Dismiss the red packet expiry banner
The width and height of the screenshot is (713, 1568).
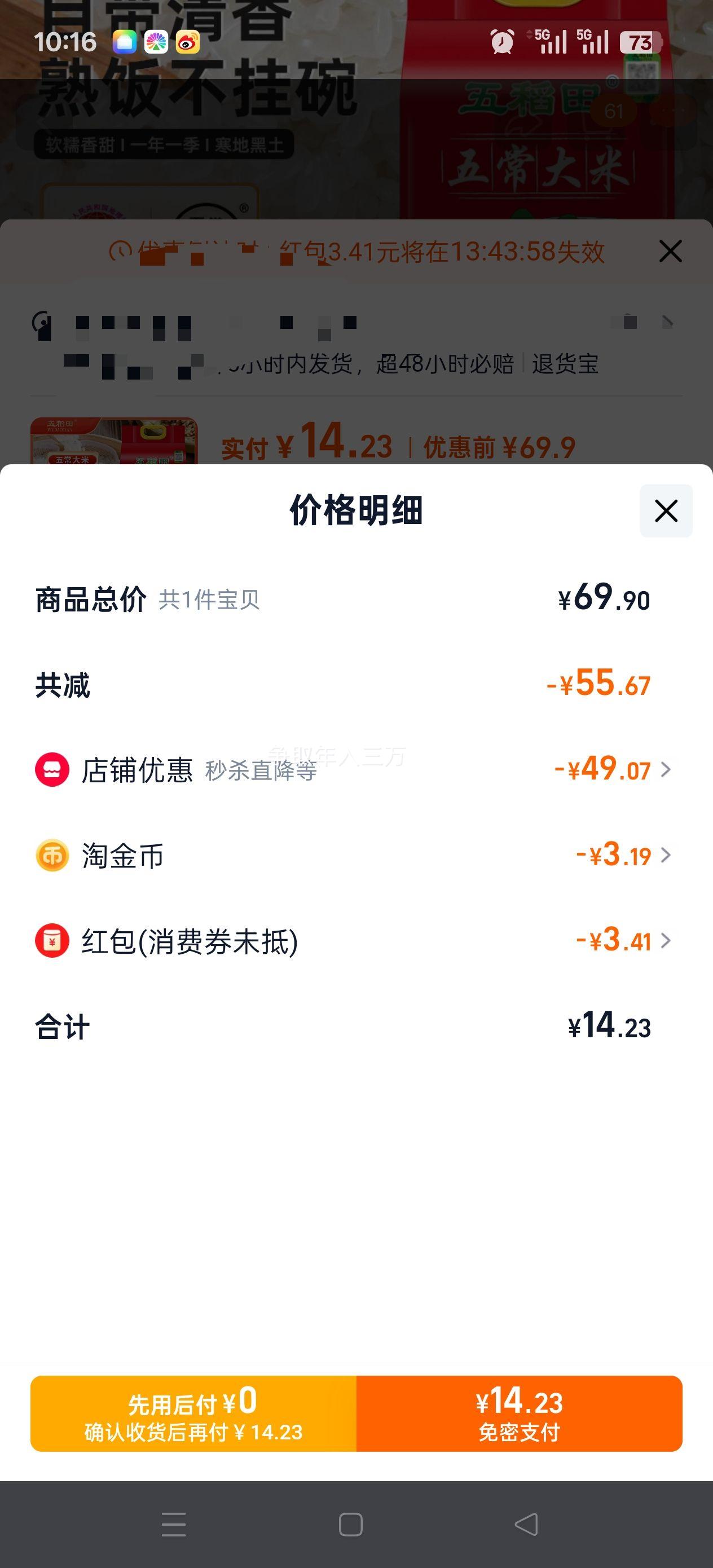pyautogui.click(x=670, y=251)
